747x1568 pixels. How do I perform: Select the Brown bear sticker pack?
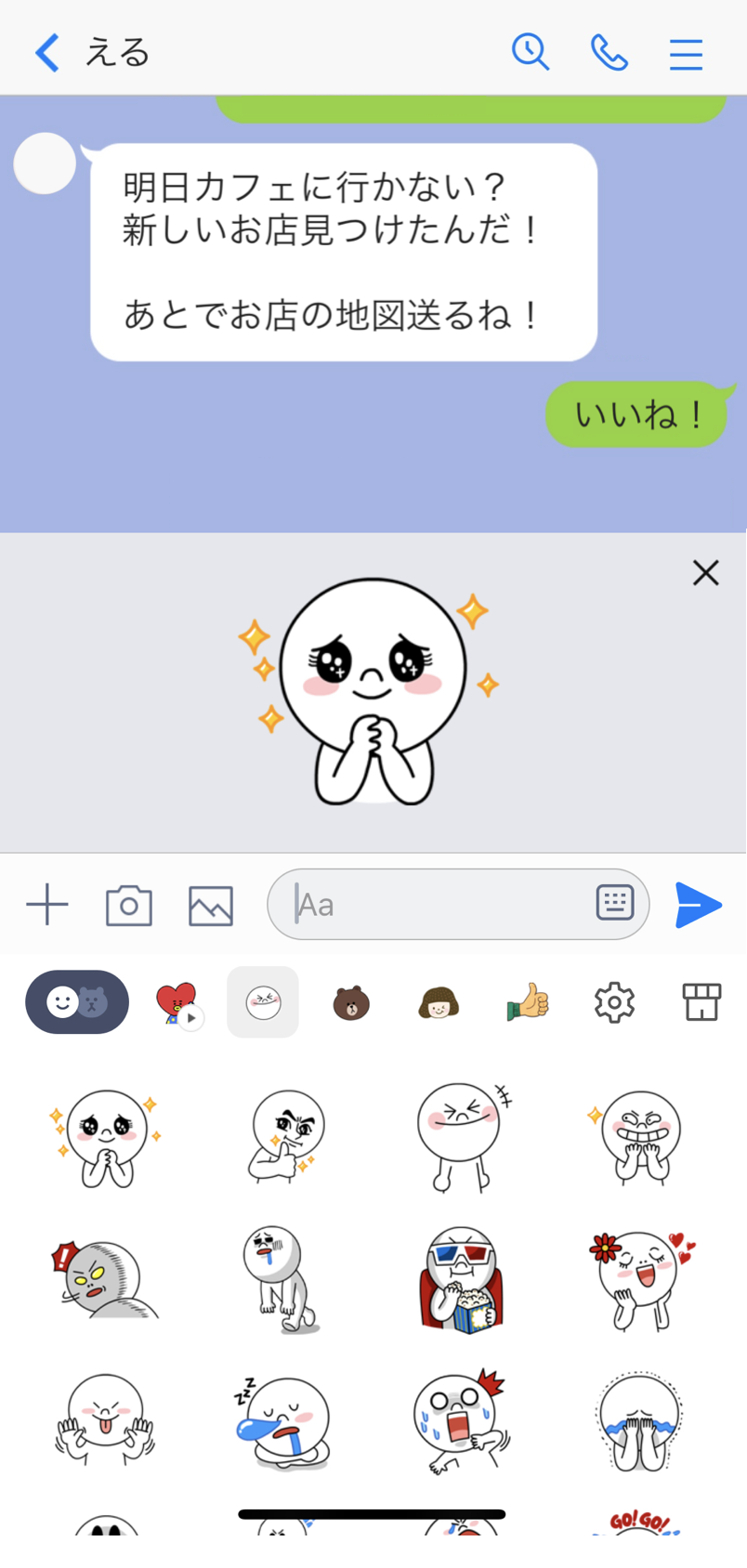point(351,1003)
